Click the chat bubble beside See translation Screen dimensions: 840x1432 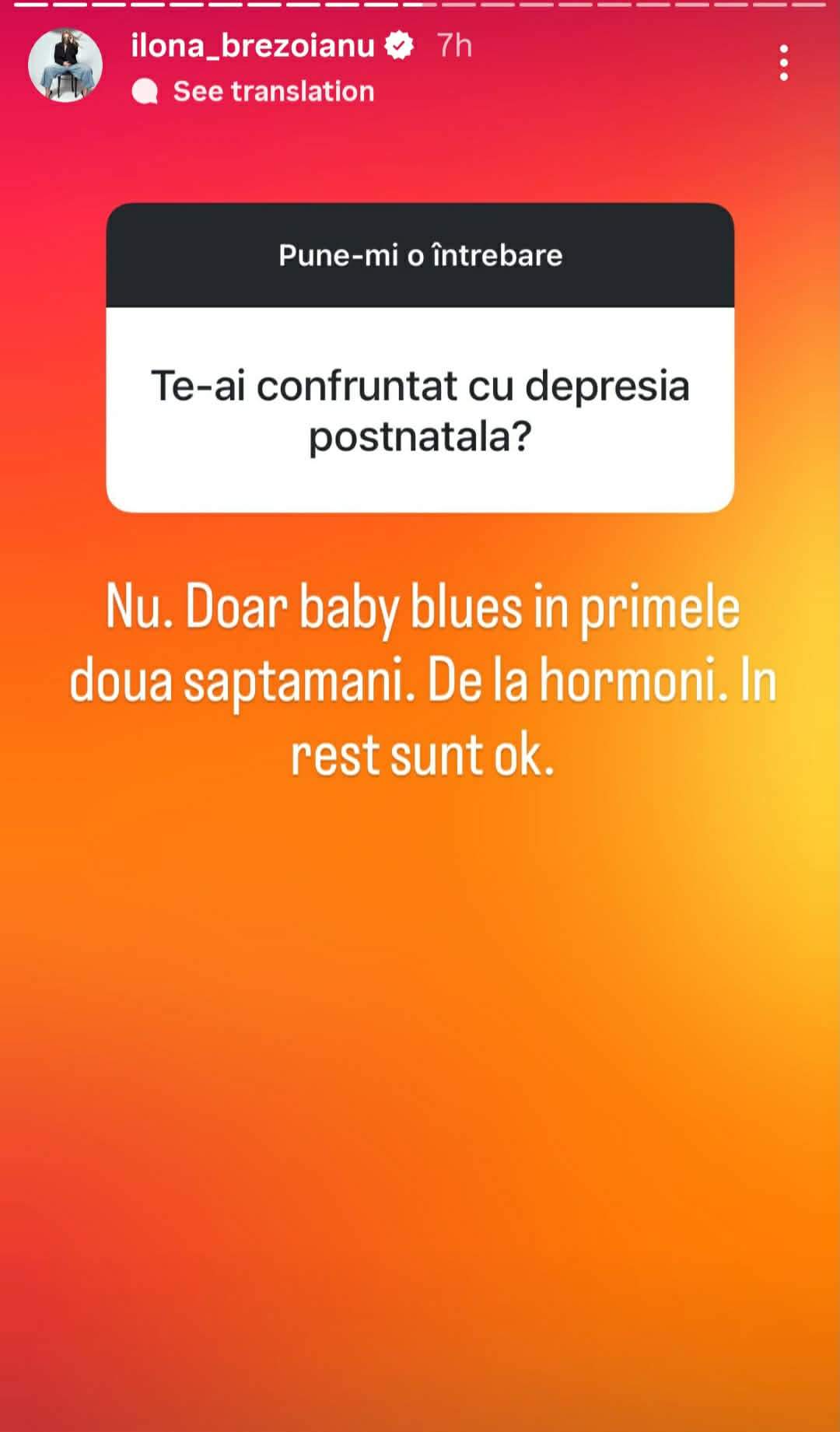point(145,91)
